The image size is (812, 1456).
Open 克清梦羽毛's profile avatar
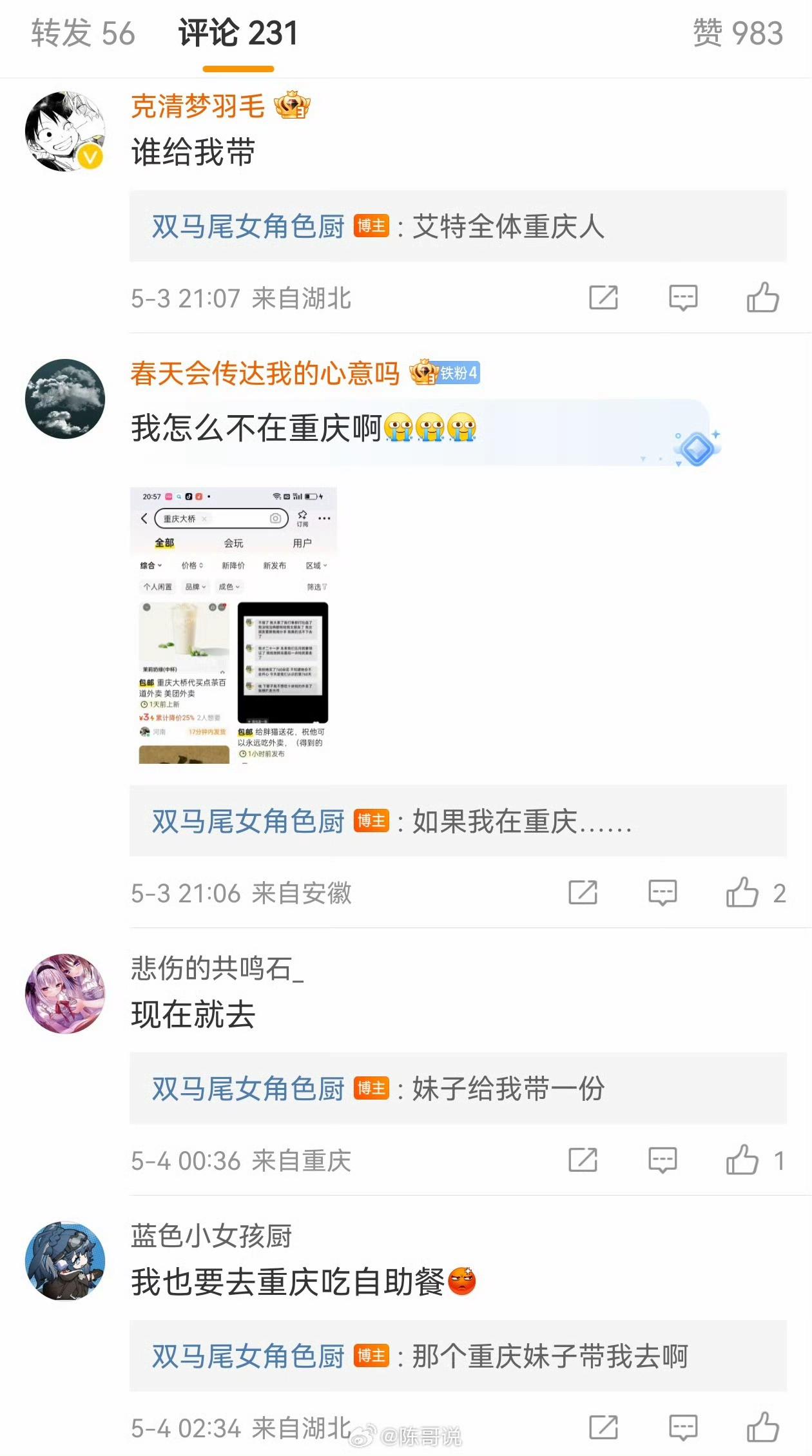65,131
